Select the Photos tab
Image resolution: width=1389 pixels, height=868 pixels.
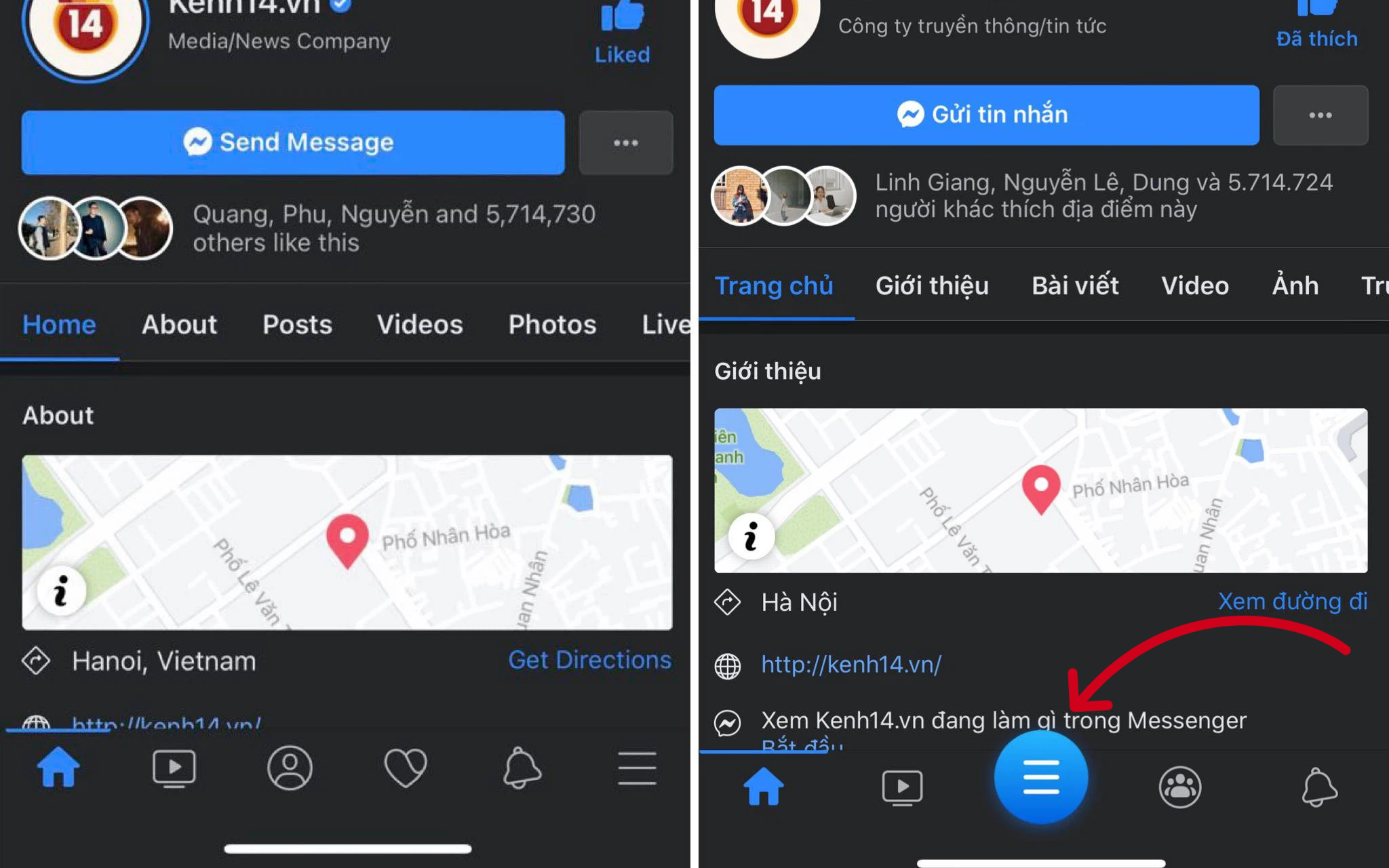(x=552, y=324)
